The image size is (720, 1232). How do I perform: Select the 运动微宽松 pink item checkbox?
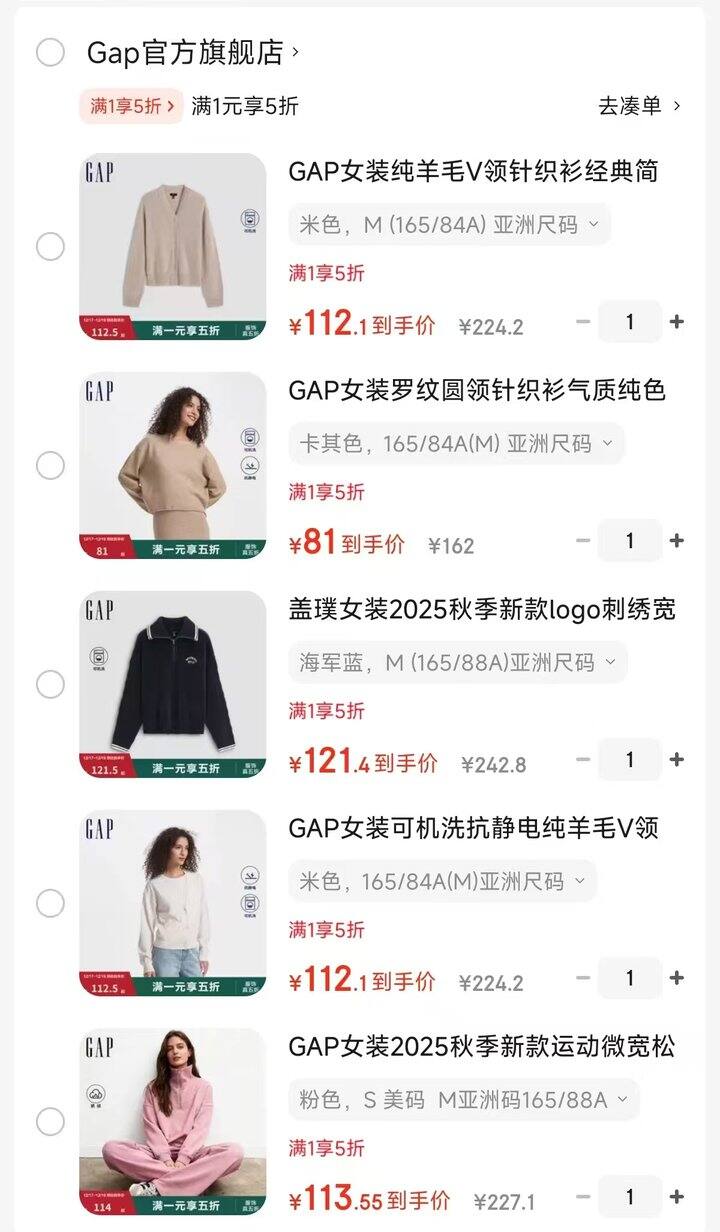[x=50, y=1122]
